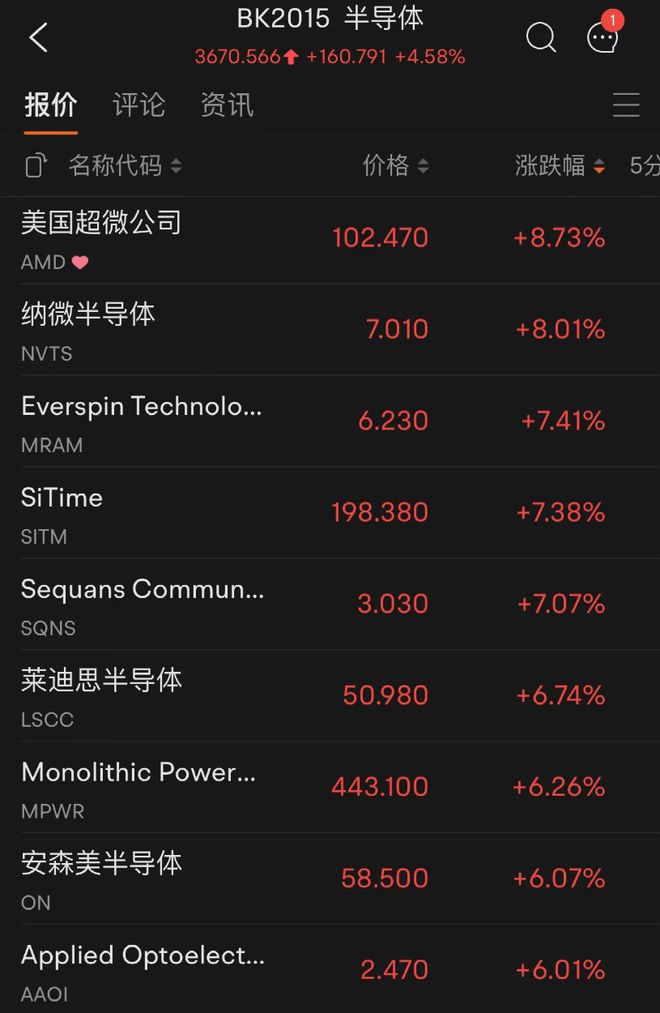Go back using the top-left arrow
This screenshot has height=1013, width=660.
click(38, 38)
